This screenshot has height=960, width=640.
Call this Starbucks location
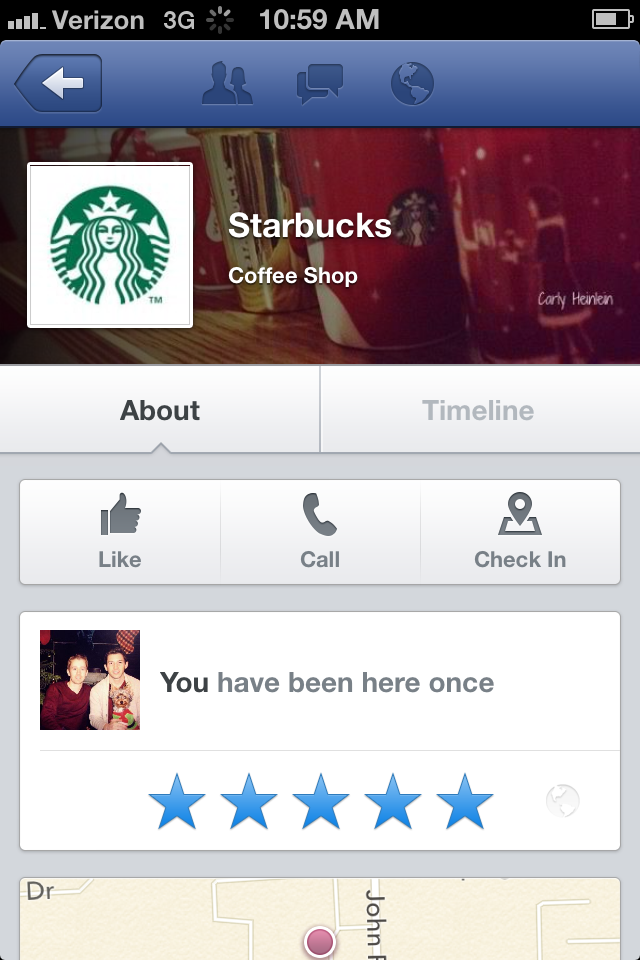[320, 532]
